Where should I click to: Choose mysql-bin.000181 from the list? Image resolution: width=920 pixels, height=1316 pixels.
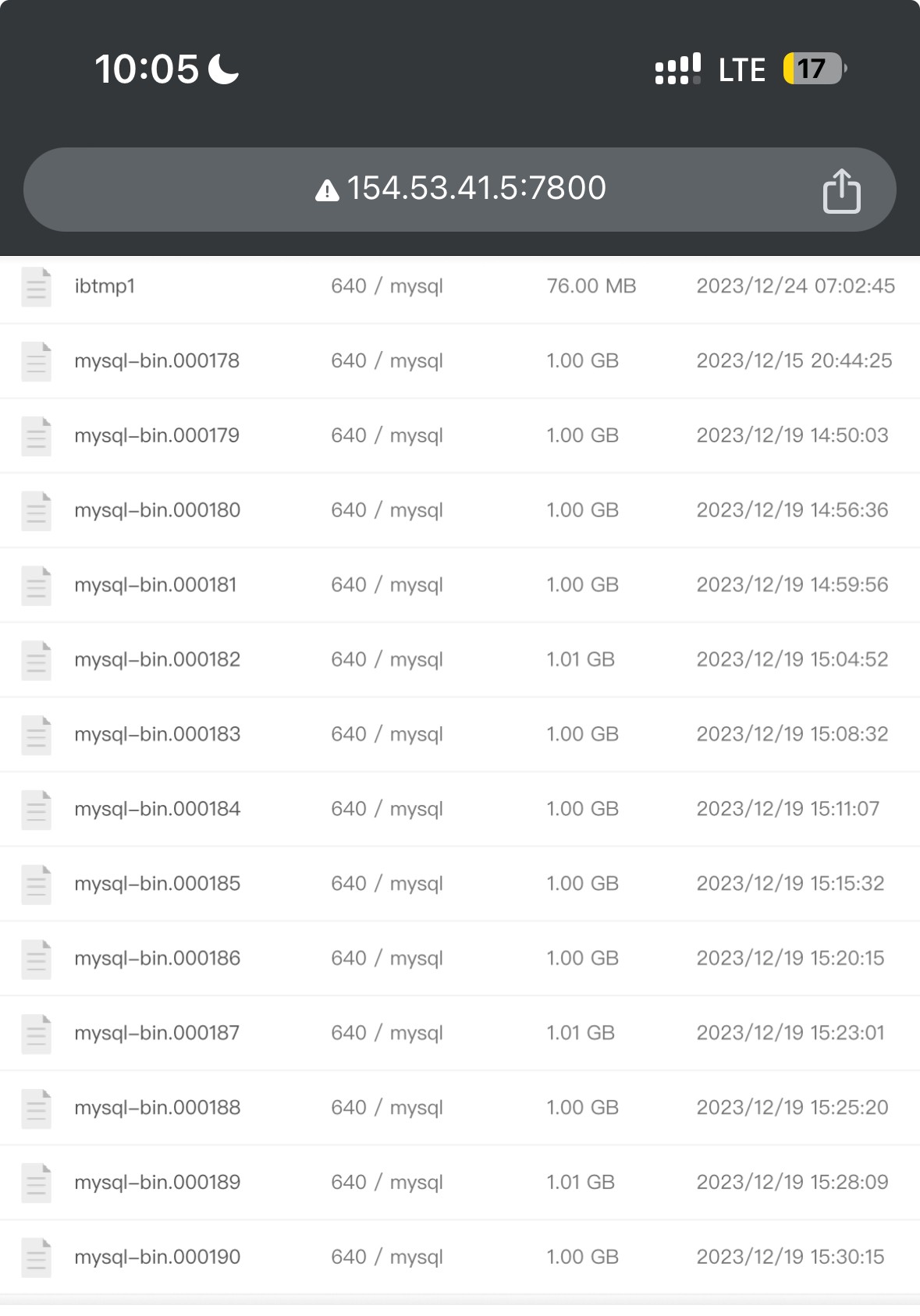156,585
